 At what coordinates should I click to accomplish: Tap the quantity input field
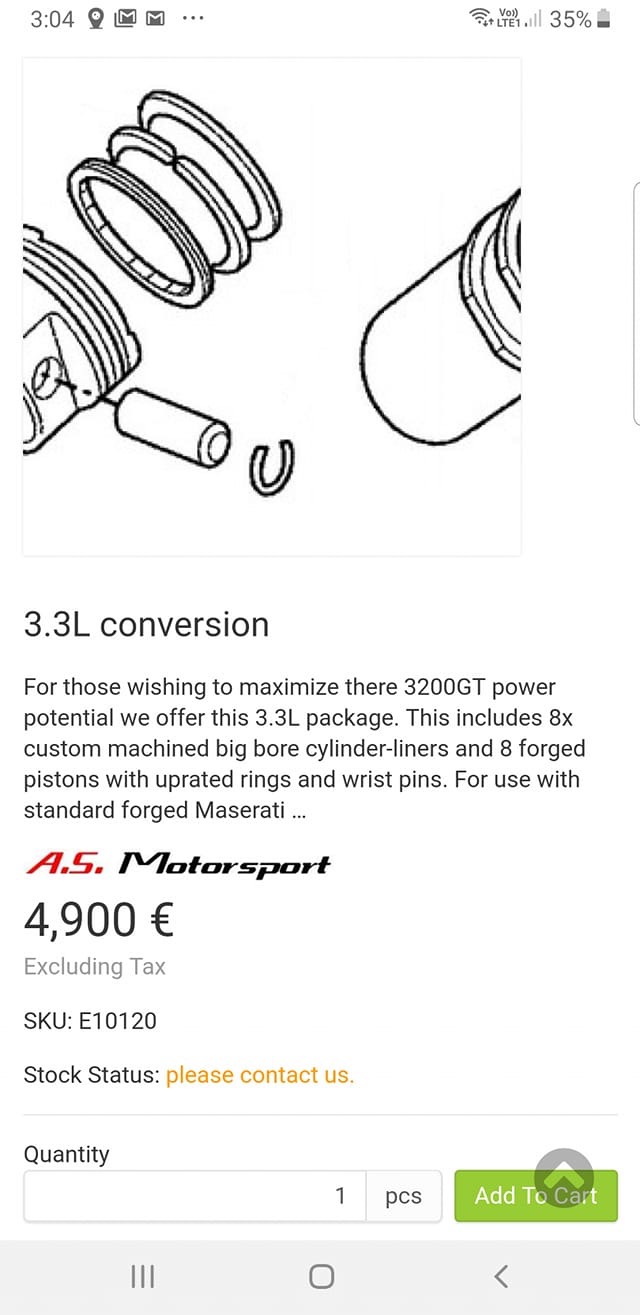(x=195, y=1196)
